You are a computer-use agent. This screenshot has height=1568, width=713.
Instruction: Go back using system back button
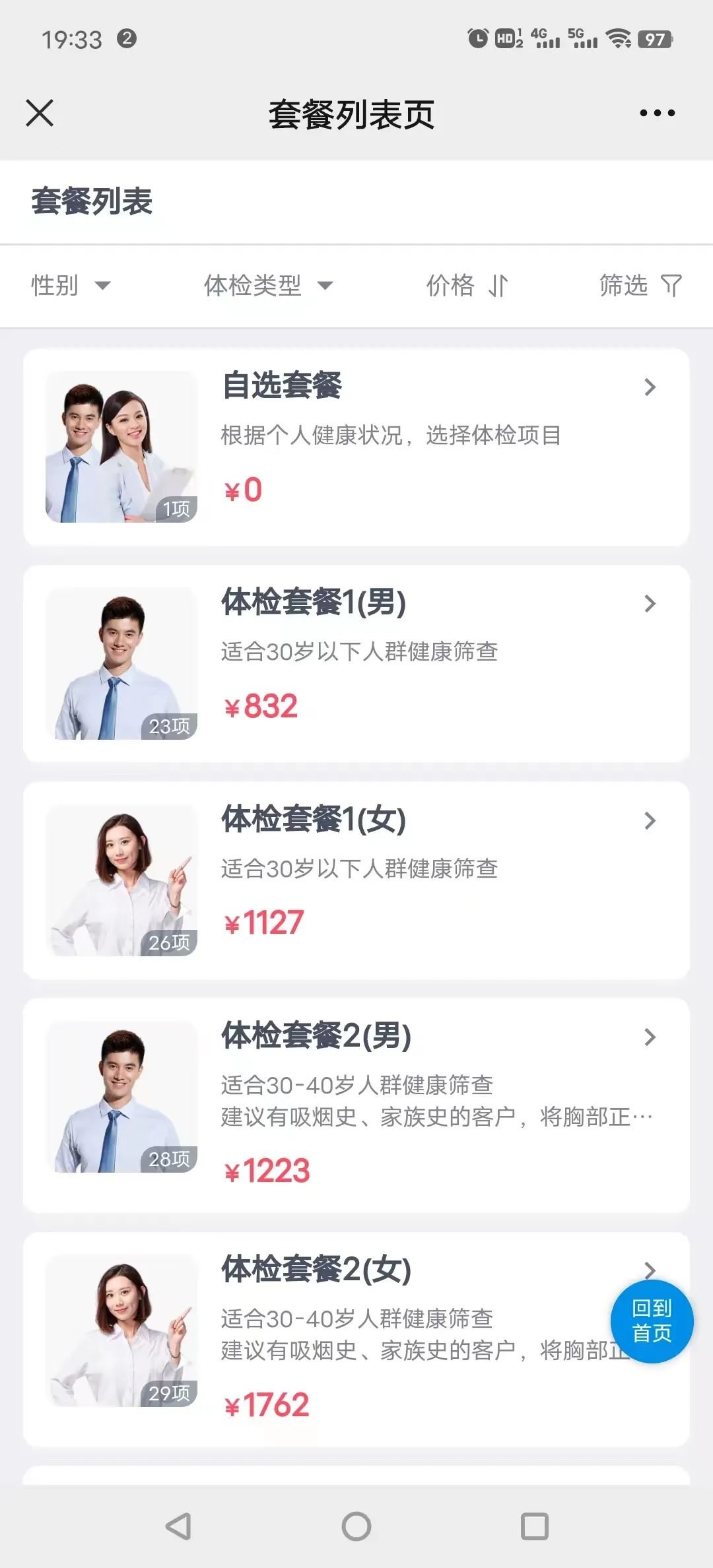pyautogui.click(x=178, y=1526)
